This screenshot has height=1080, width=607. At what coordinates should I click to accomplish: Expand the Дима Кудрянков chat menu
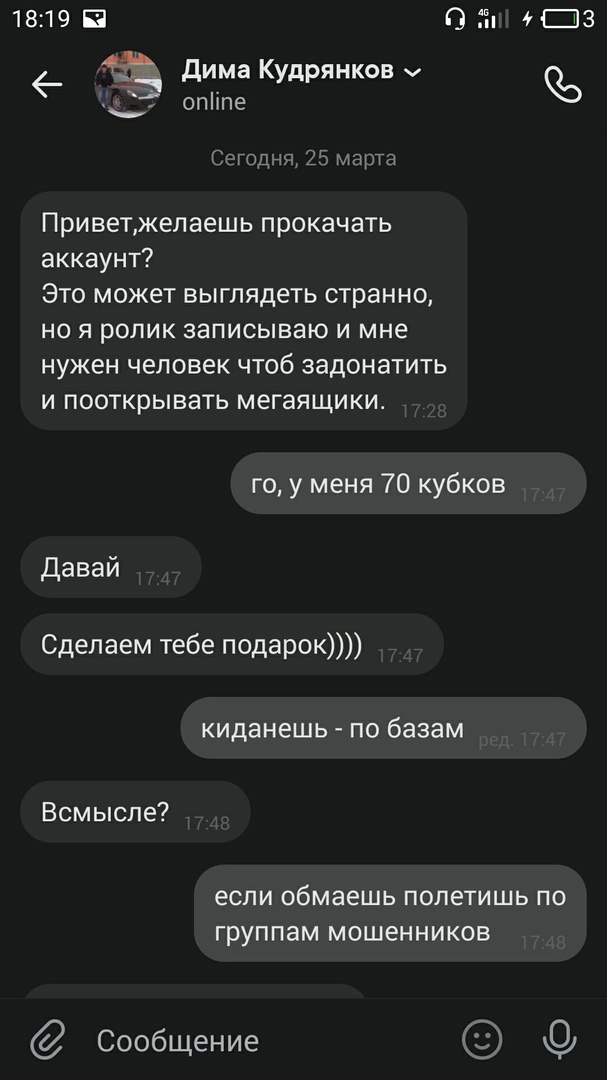[x=412, y=71]
